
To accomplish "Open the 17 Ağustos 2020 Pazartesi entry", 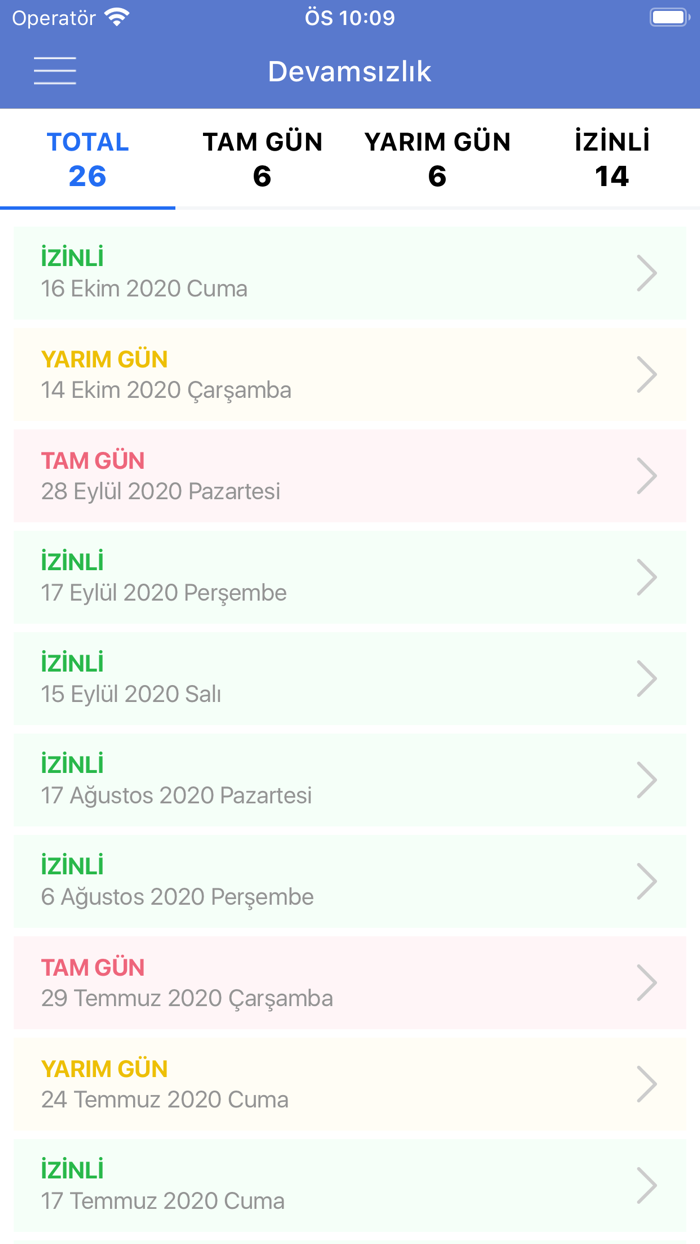I will pos(349,780).
